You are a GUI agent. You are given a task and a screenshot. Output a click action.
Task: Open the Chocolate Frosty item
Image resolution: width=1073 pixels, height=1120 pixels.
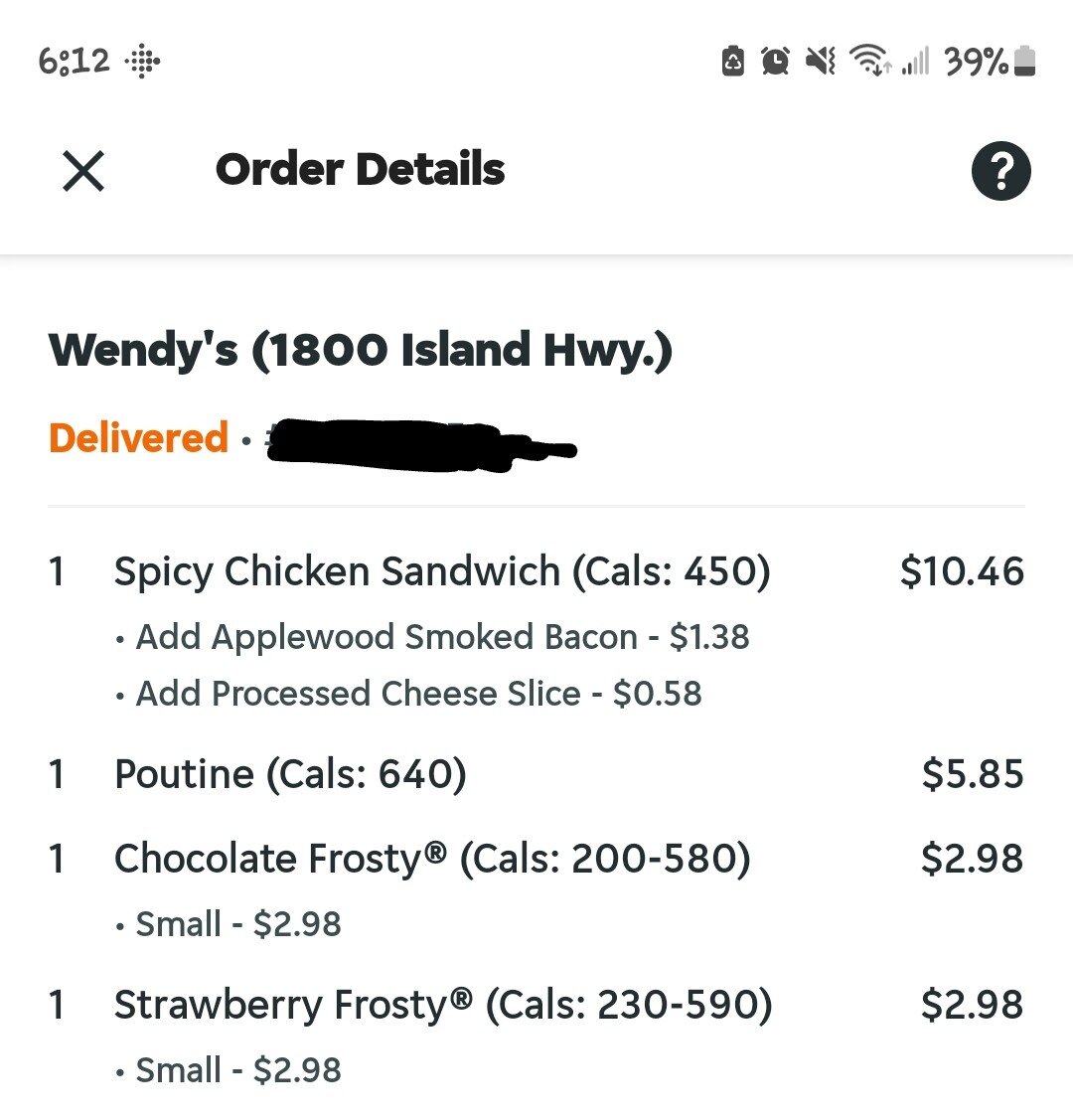pos(434,857)
